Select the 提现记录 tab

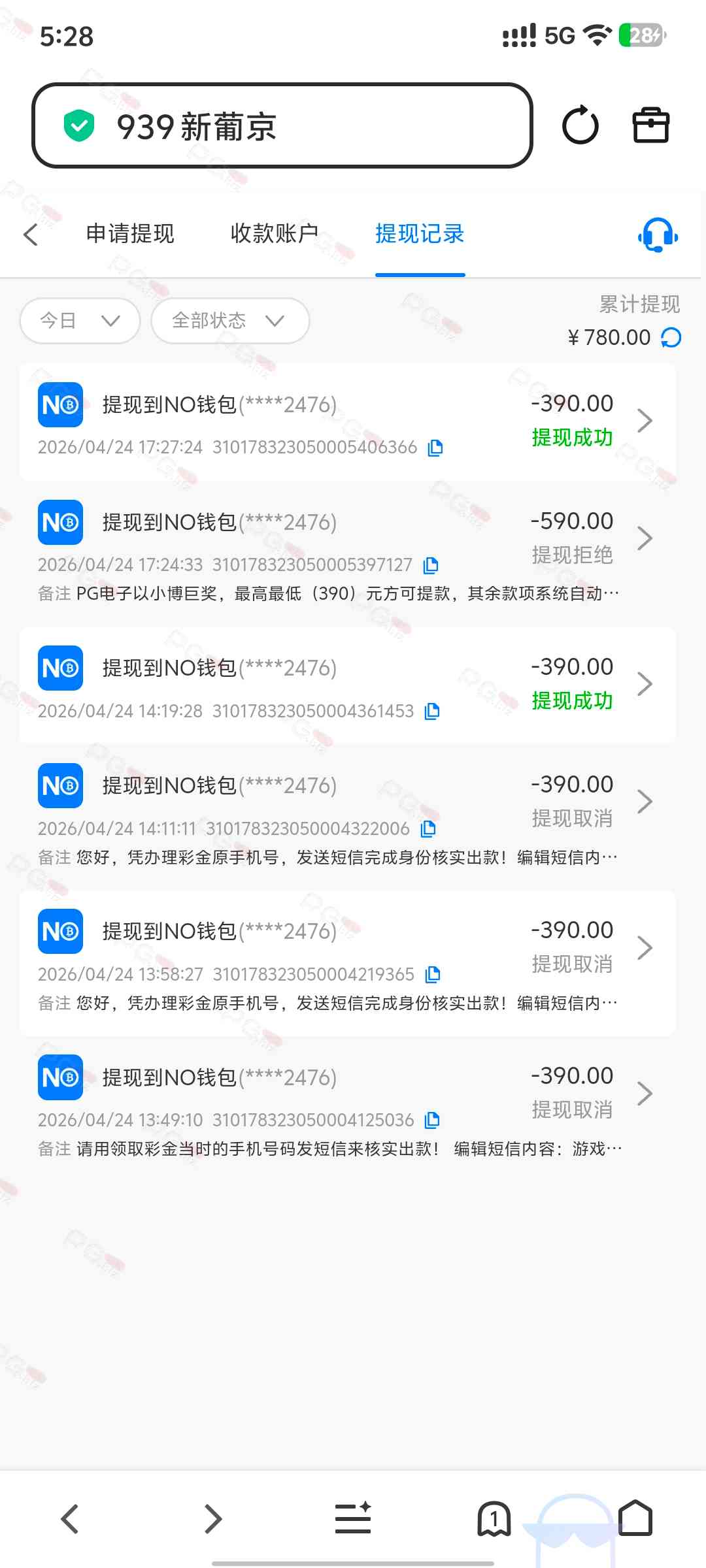pyautogui.click(x=420, y=234)
